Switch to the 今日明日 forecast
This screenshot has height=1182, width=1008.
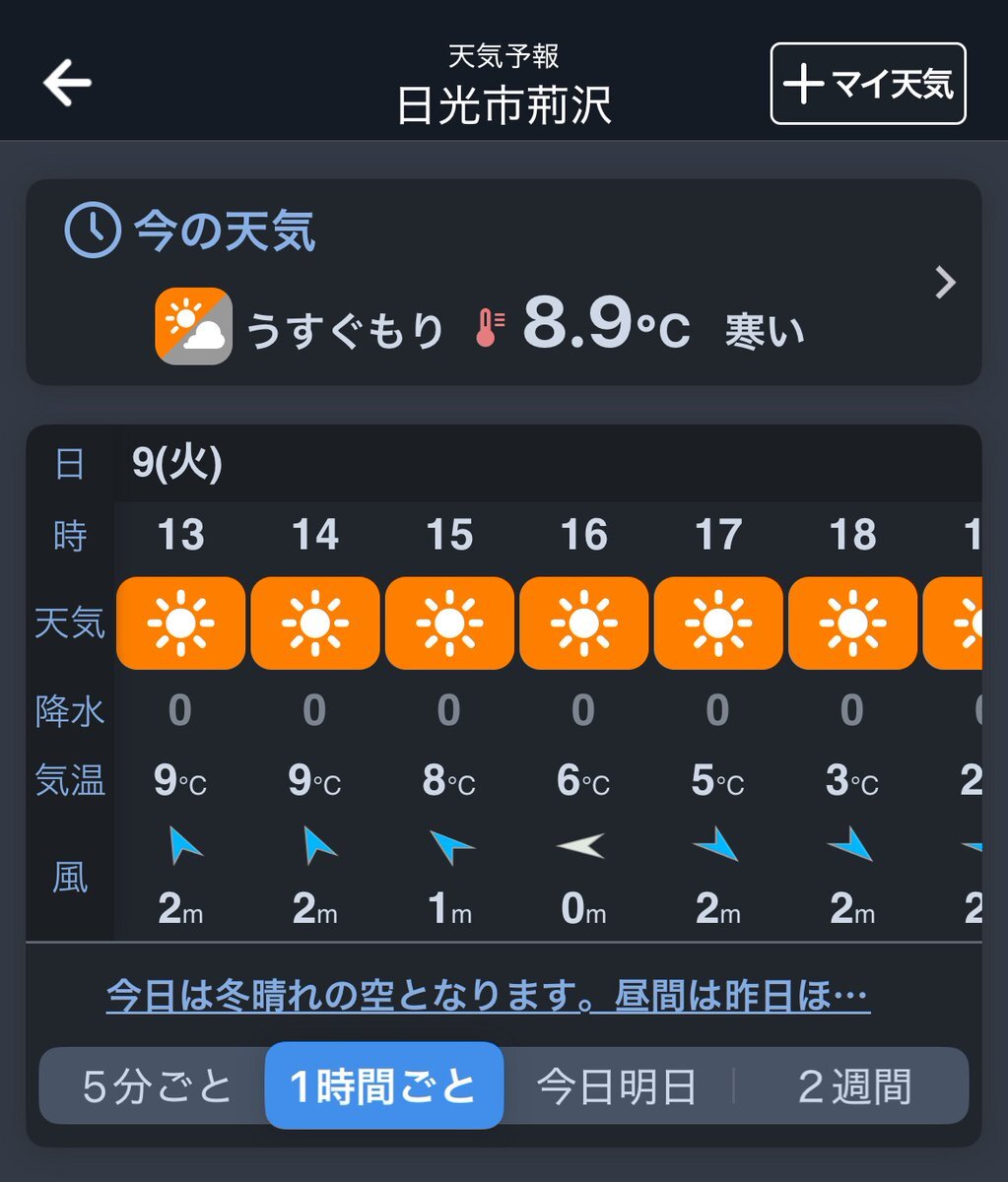pos(617,1086)
